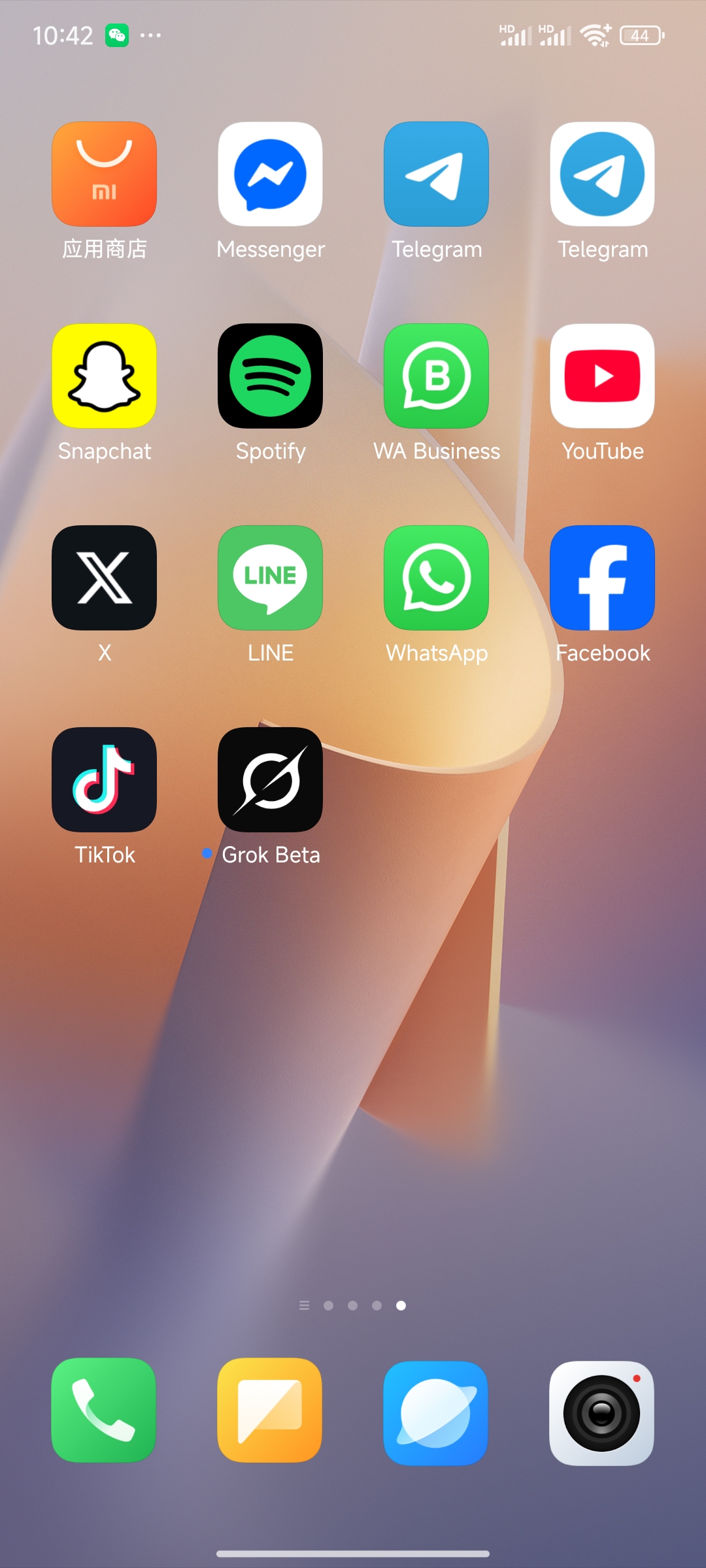The image size is (706, 1568).
Task: Launch the blue browser app in the dock
Action: (x=436, y=1413)
